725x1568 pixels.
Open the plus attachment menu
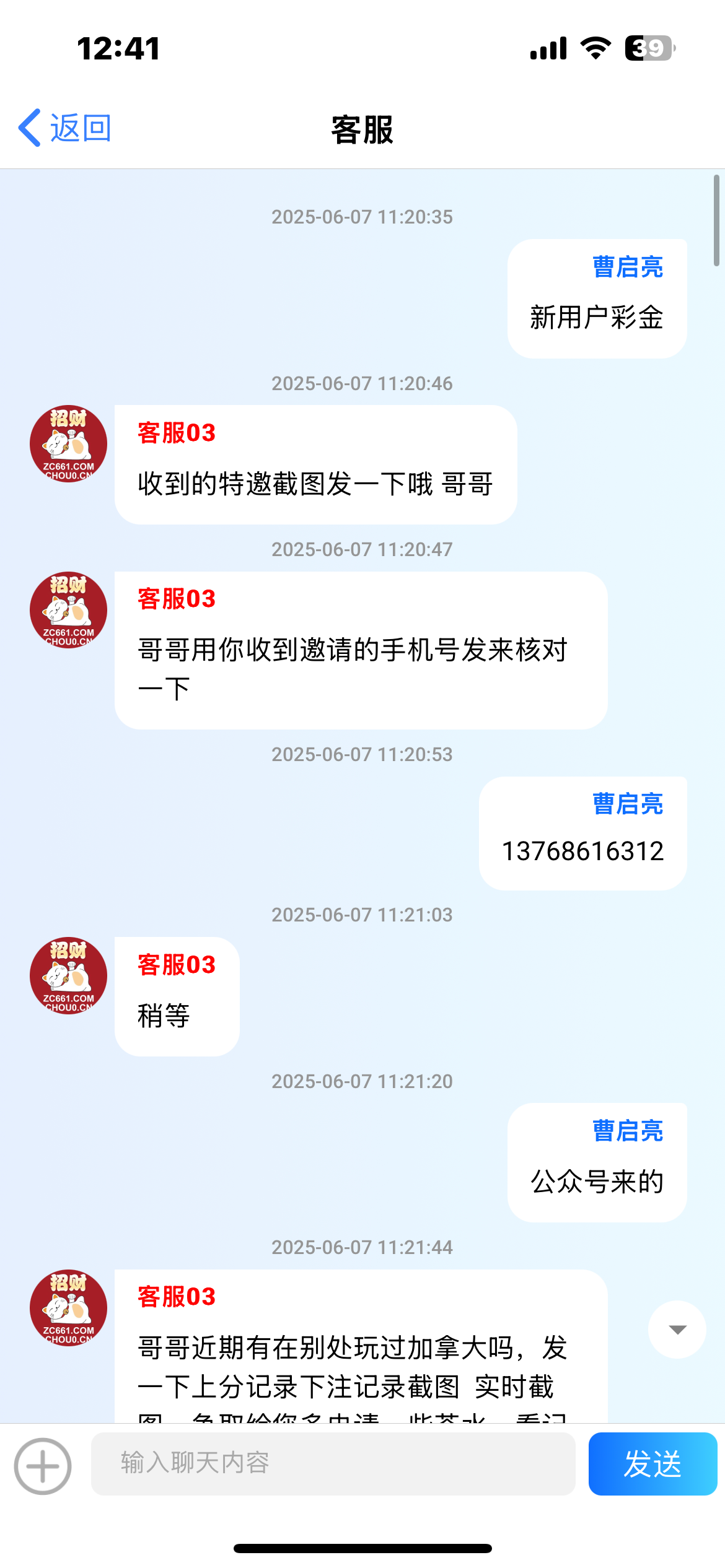tap(43, 1466)
